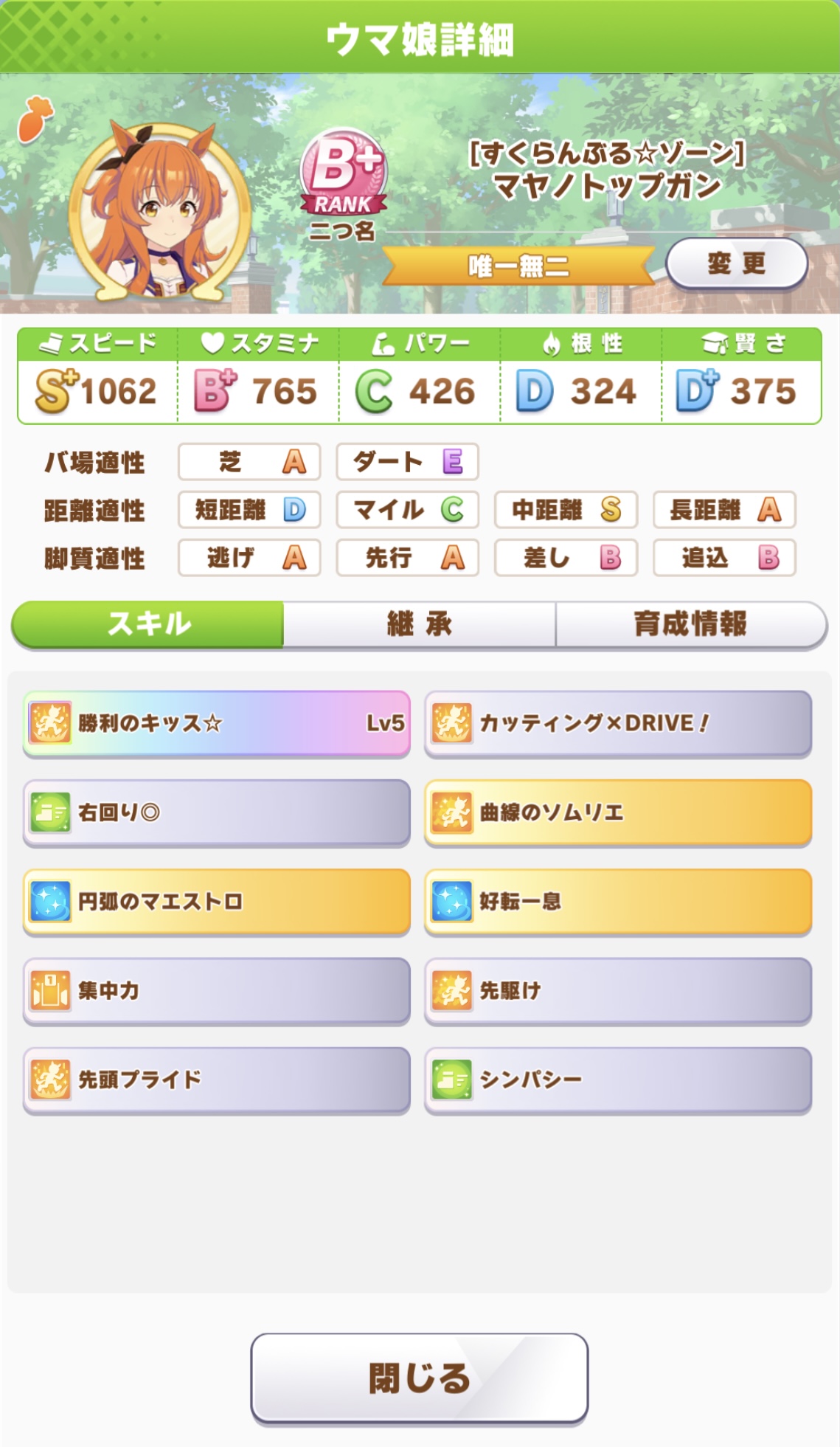Switch to the 継承 tab
Screen dimensions: 840x1447
419,624
